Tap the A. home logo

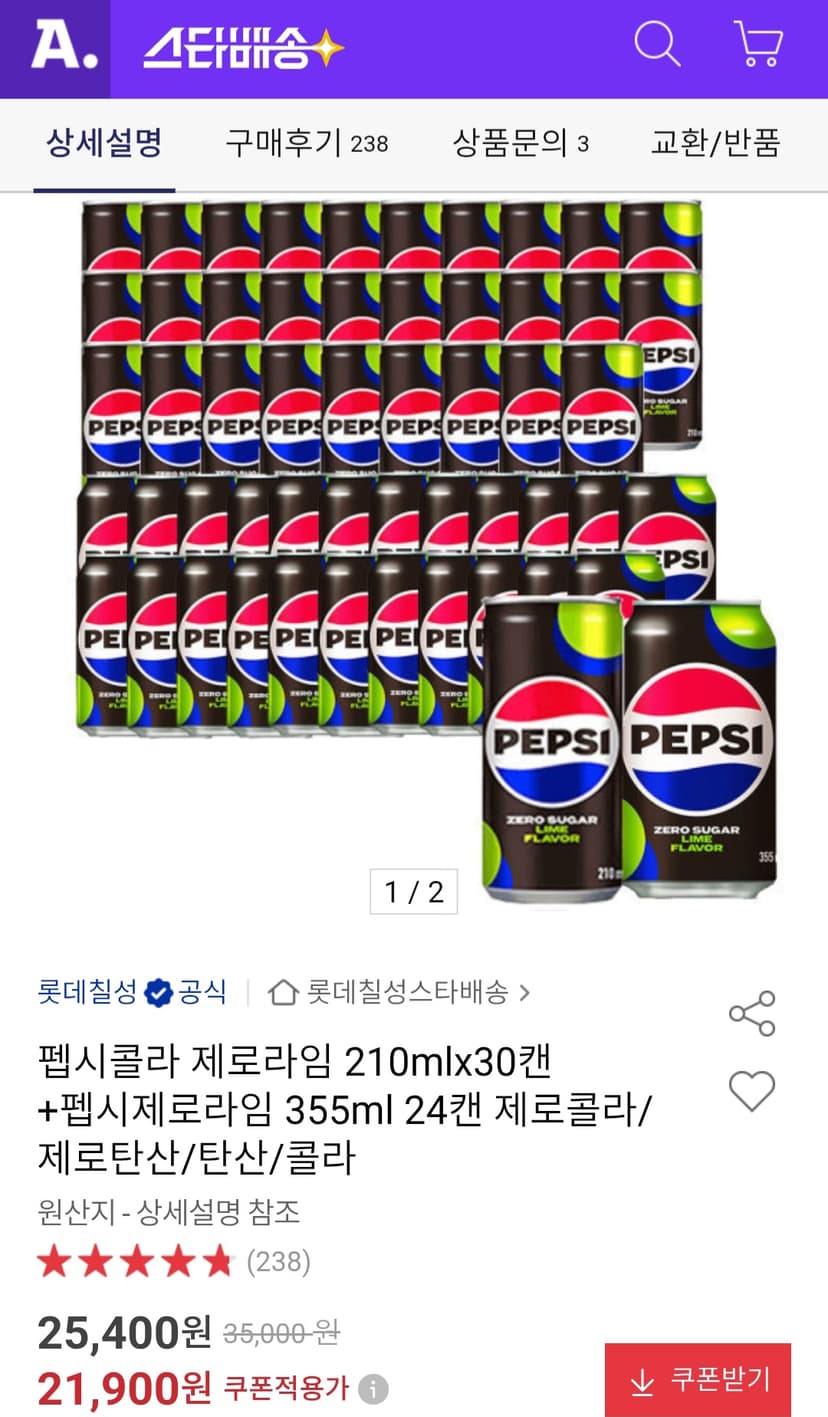[x=64, y=46]
